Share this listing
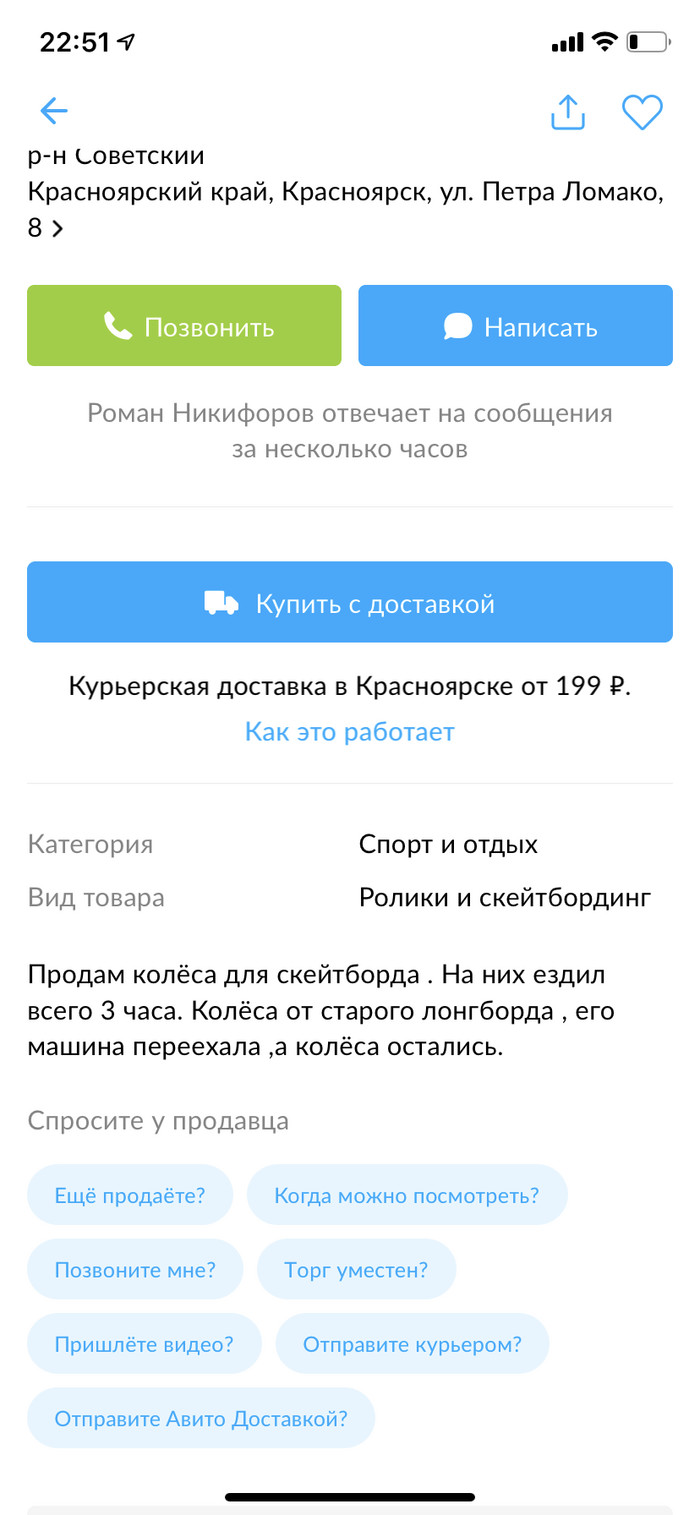700x1515 pixels. click(567, 112)
